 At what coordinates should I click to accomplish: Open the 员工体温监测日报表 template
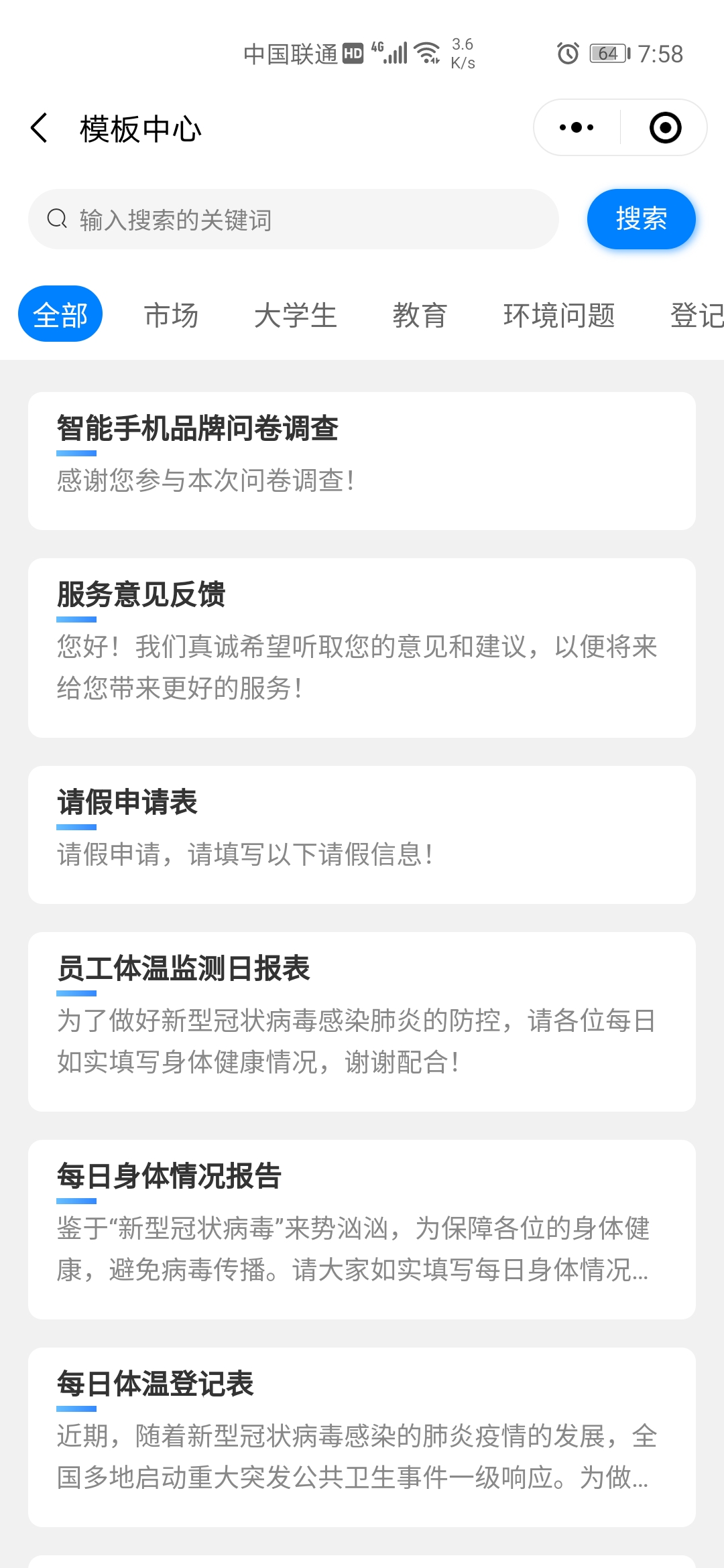pos(362,1022)
